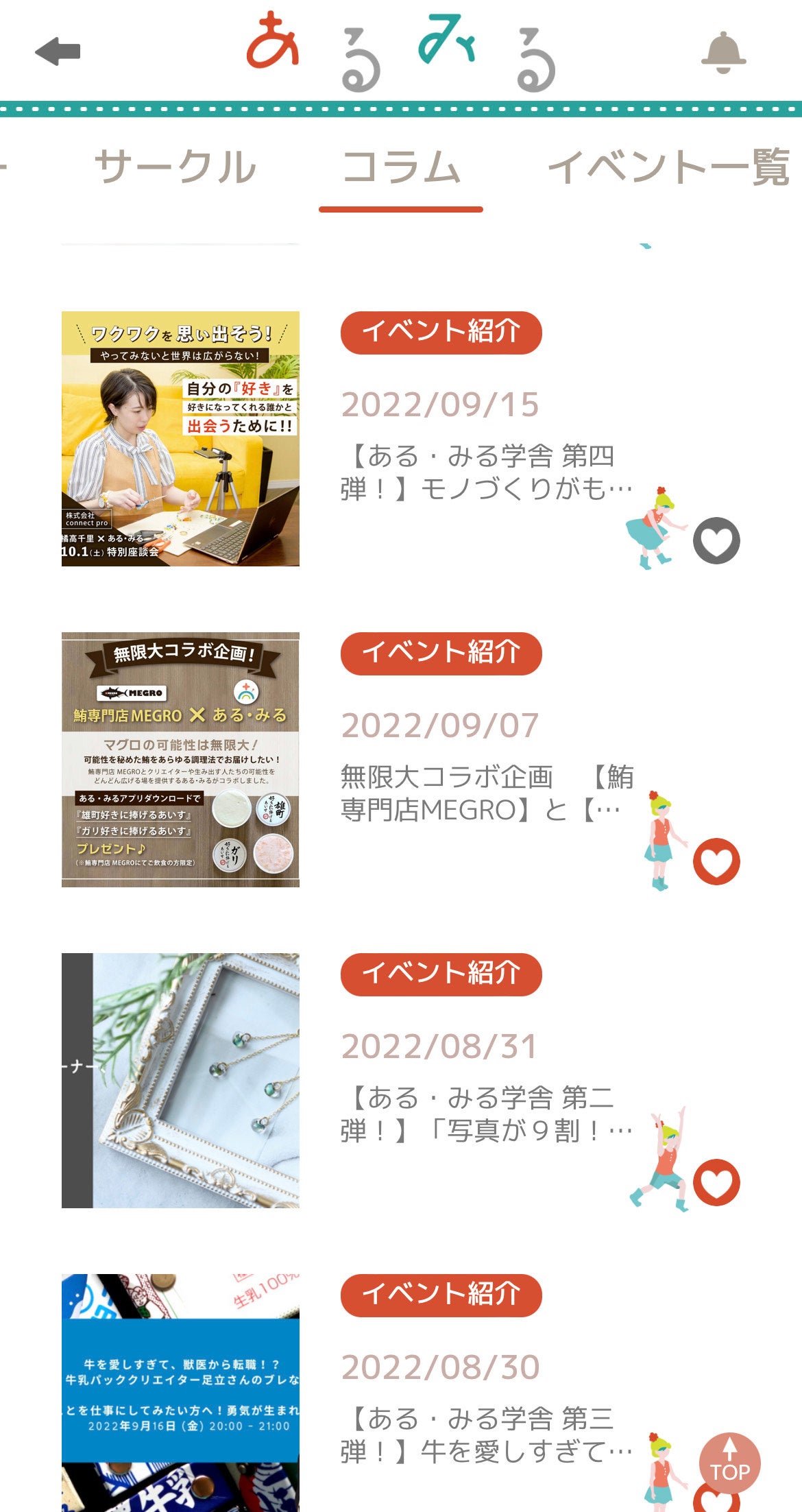802x1512 pixels.
Task: Open the MEGRO collaboration article image
Action: (x=180, y=760)
